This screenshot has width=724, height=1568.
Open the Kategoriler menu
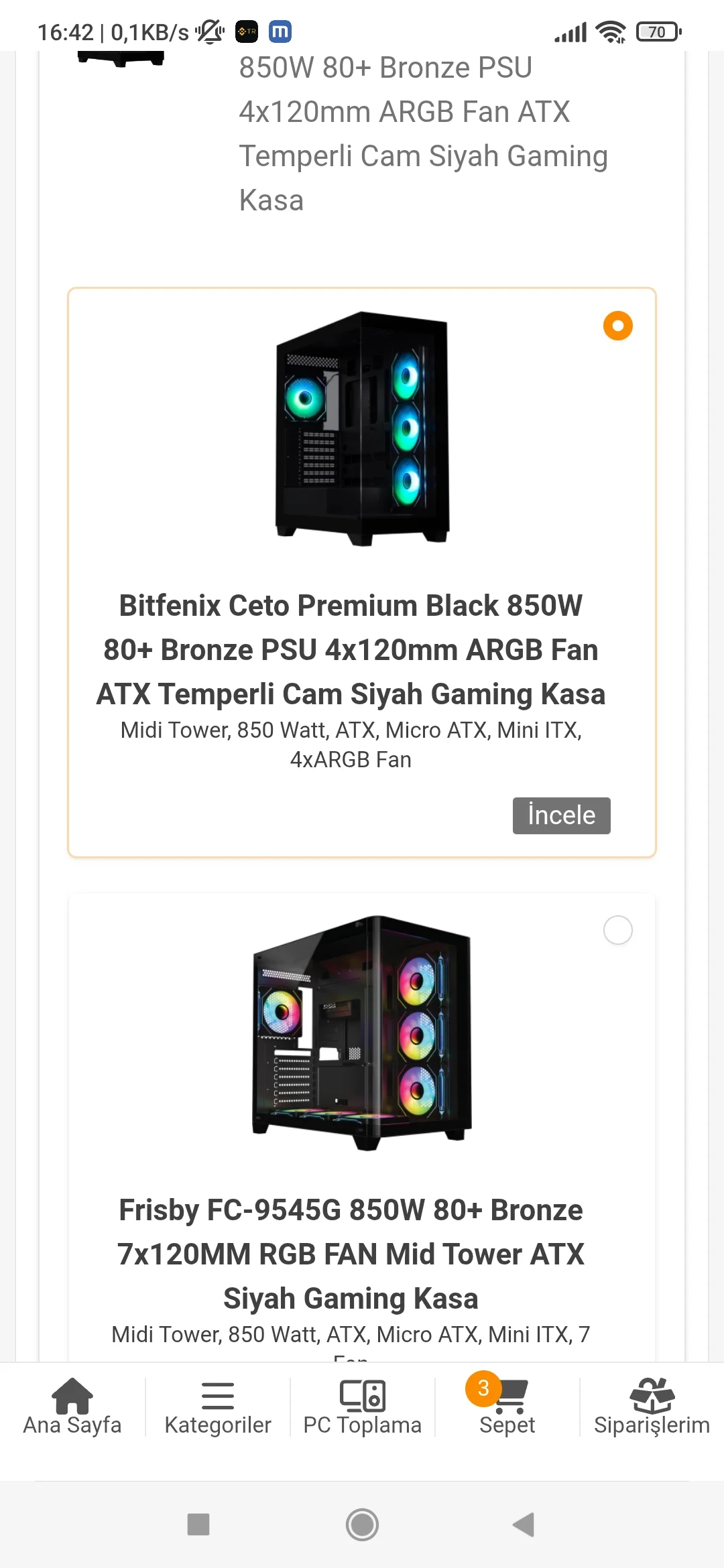[x=218, y=1407]
